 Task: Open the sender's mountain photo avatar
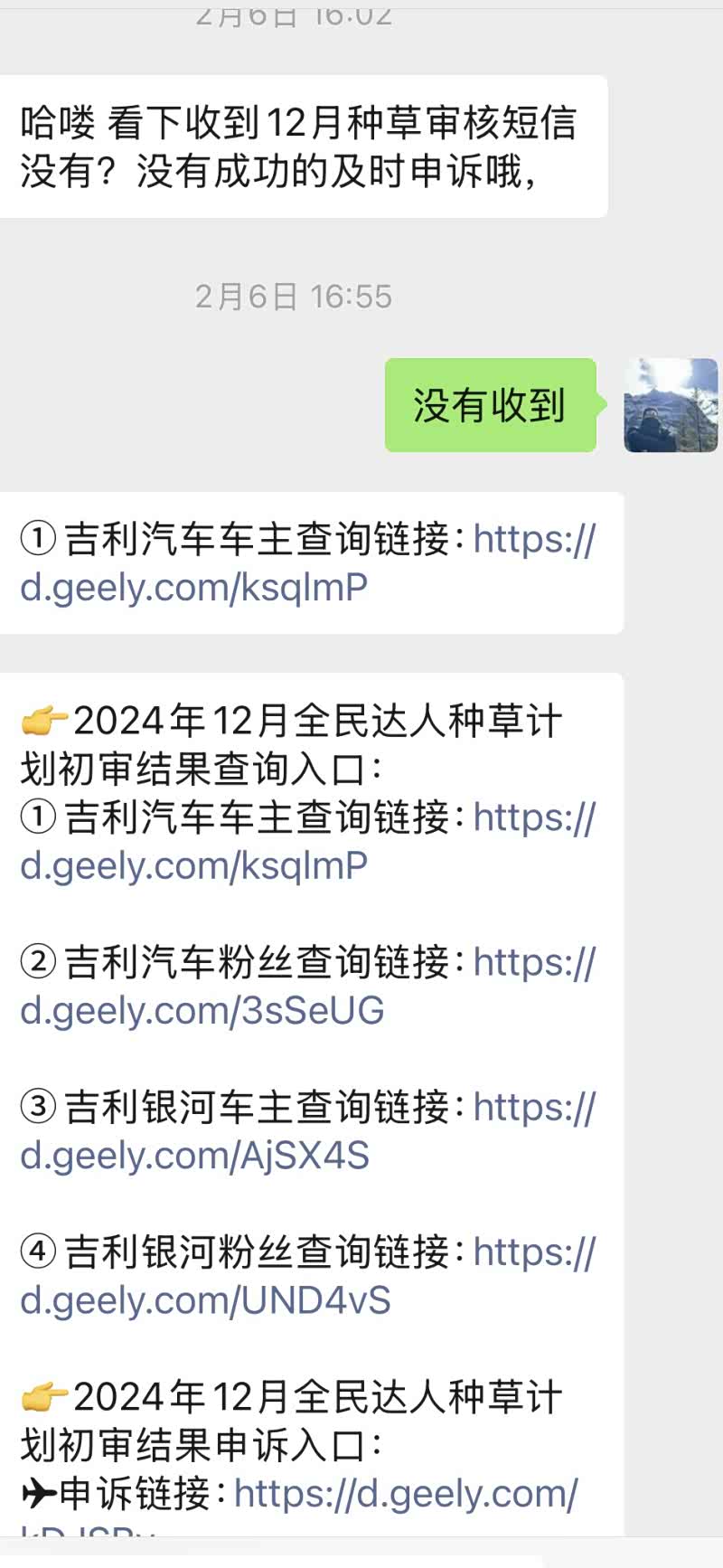[x=671, y=405]
